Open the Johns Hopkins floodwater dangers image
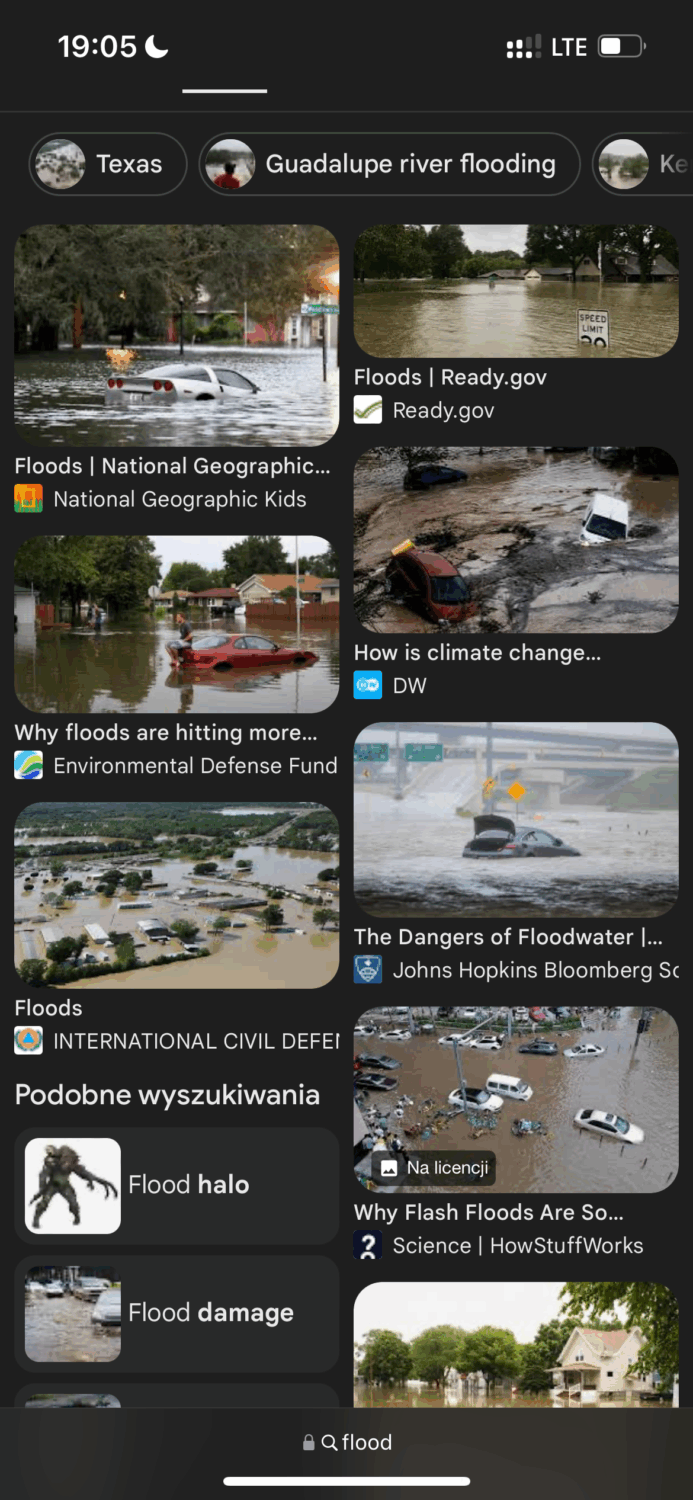This screenshot has height=1500, width=693. (x=516, y=819)
